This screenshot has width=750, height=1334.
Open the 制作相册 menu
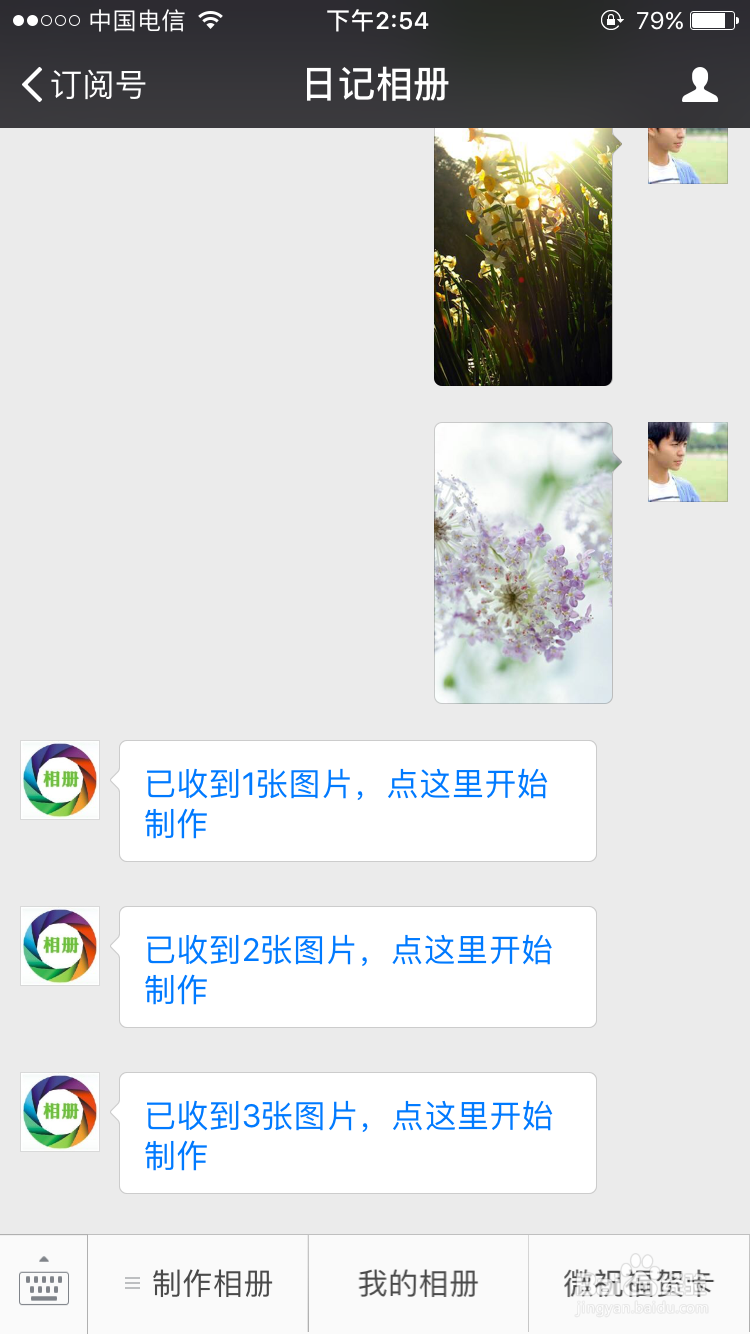198,1284
